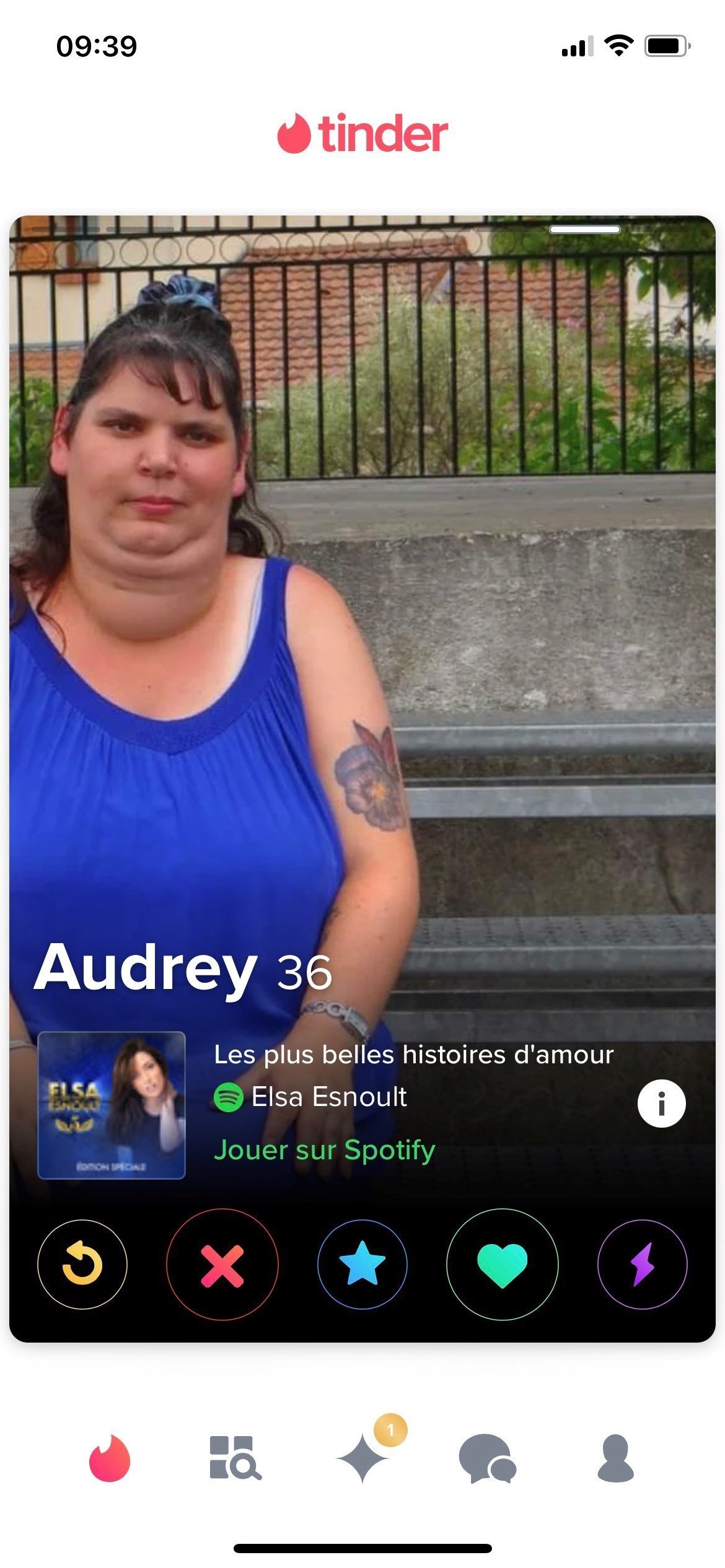Tap the Jouer sur Spotify link

click(x=324, y=1150)
